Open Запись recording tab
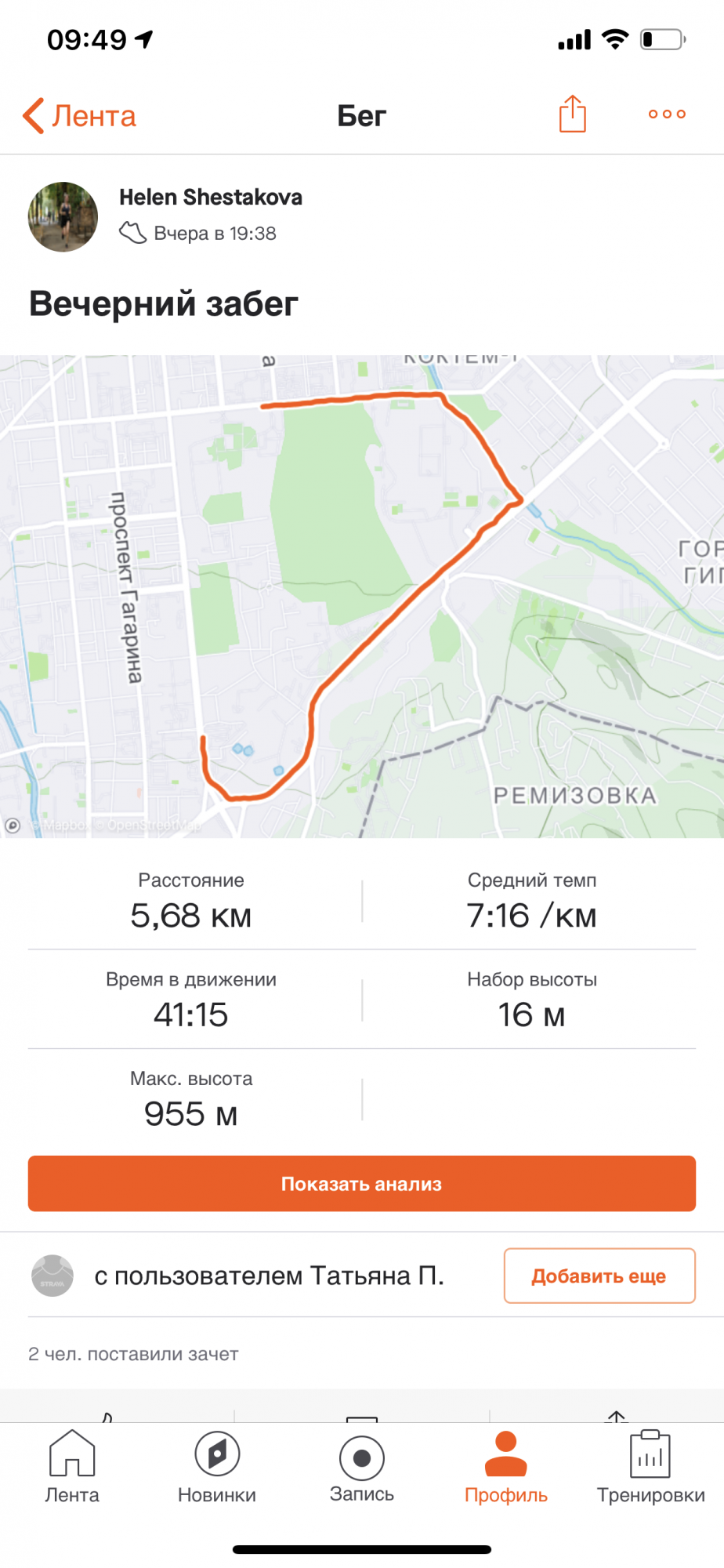The image size is (724, 1568). coord(362,1466)
